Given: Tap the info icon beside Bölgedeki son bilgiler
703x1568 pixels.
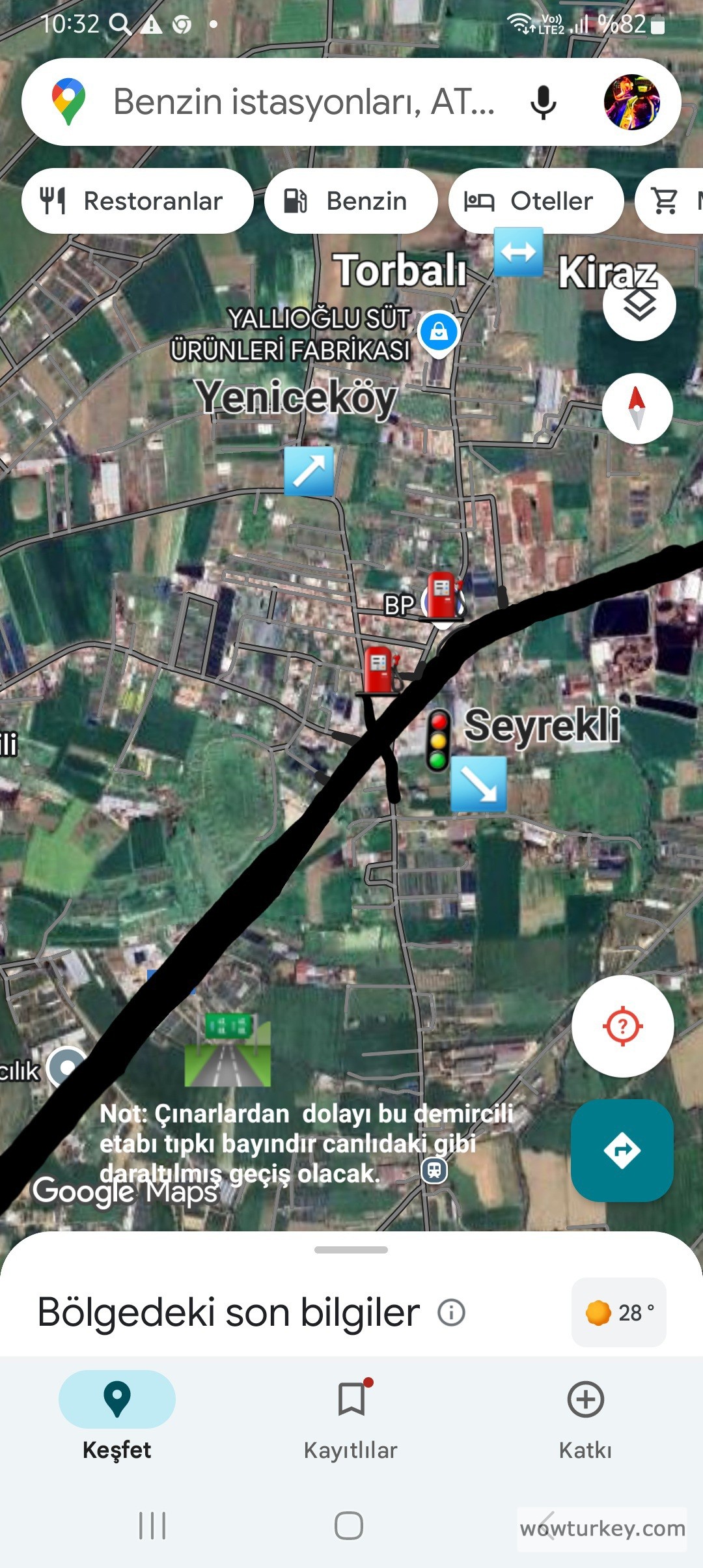Looking at the screenshot, I should click(450, 1311).
